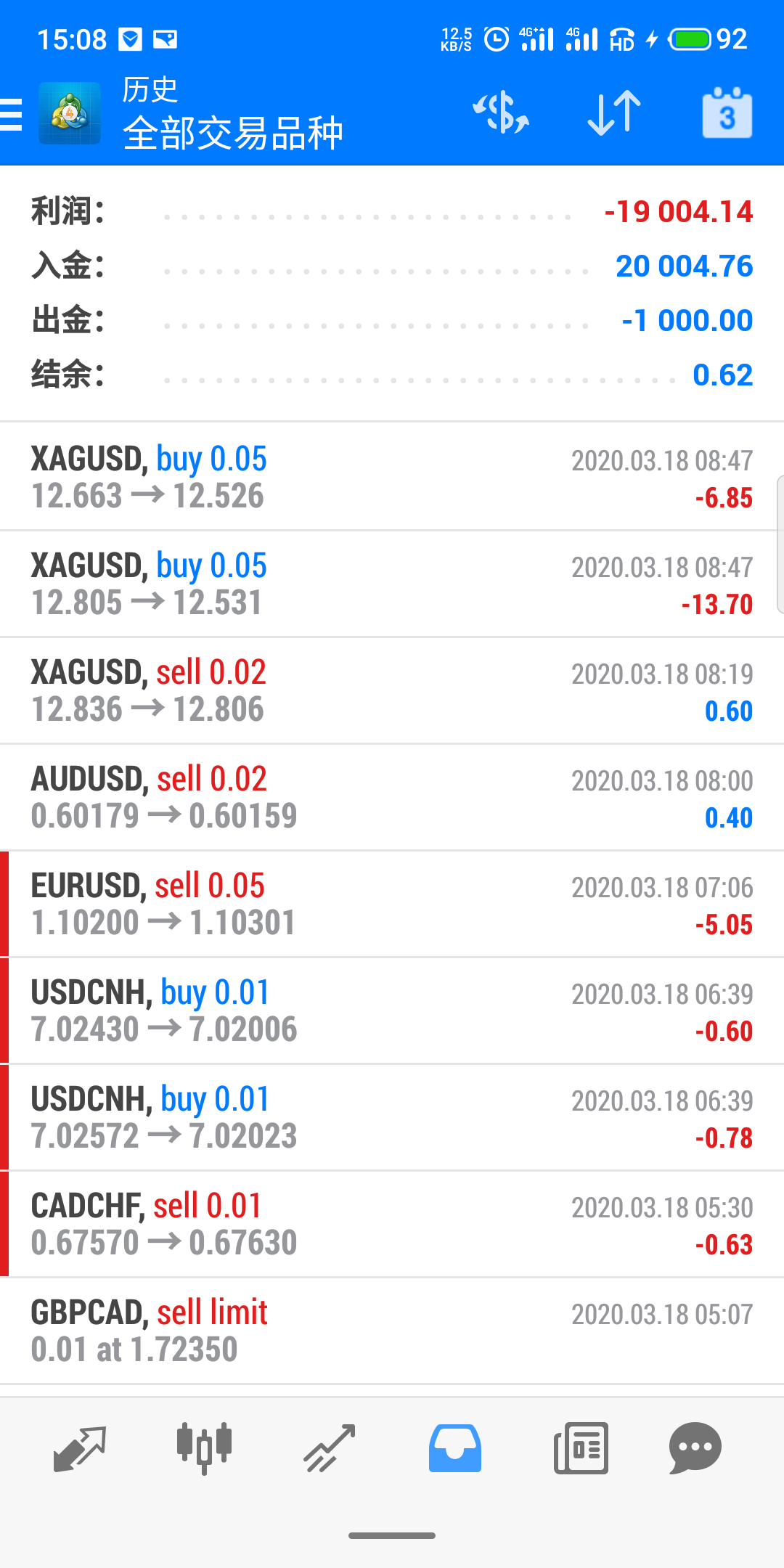The image size is (784, 1568).
Task: Open the AUDUSD sell 0.02 trade
Action: pos(392,798)
